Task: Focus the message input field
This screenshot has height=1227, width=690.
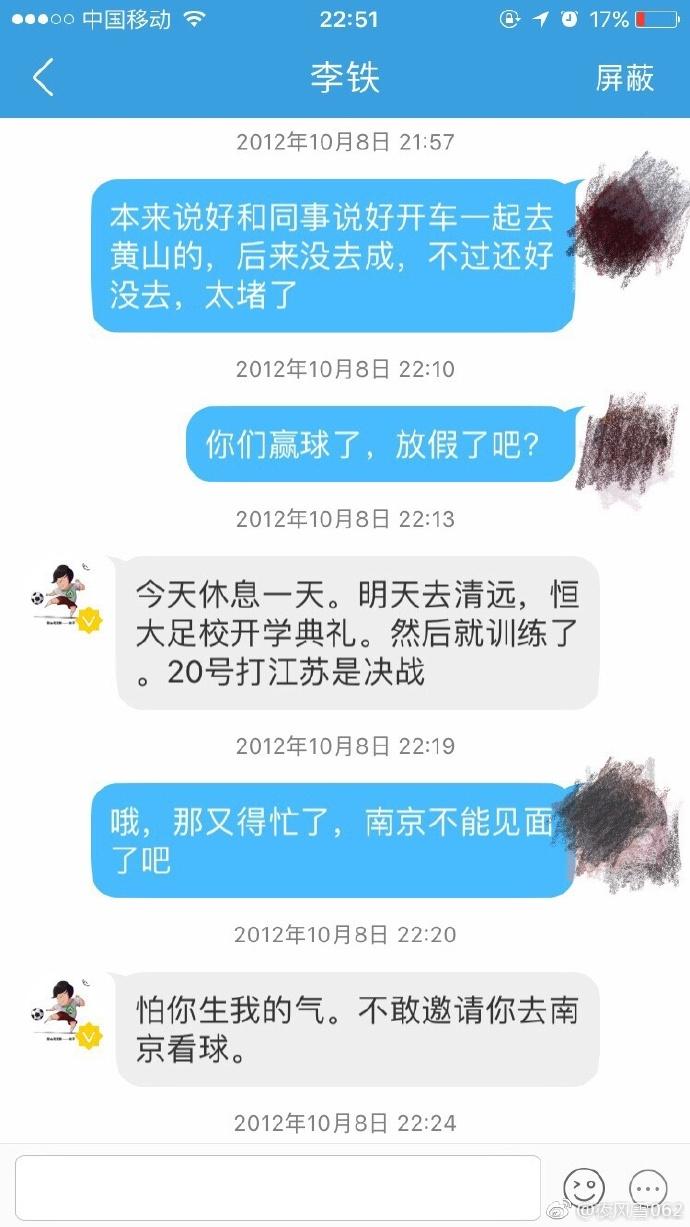Action: pyautogui.click(x=278, y=1188)
